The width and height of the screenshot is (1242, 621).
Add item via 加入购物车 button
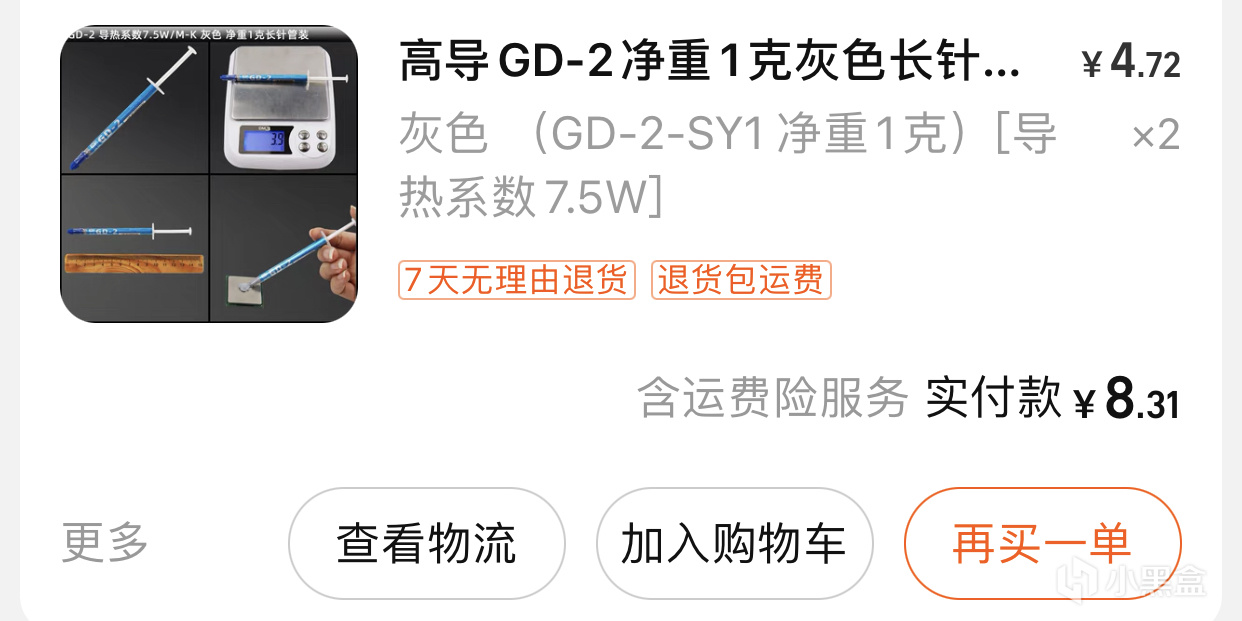(734, 544)
